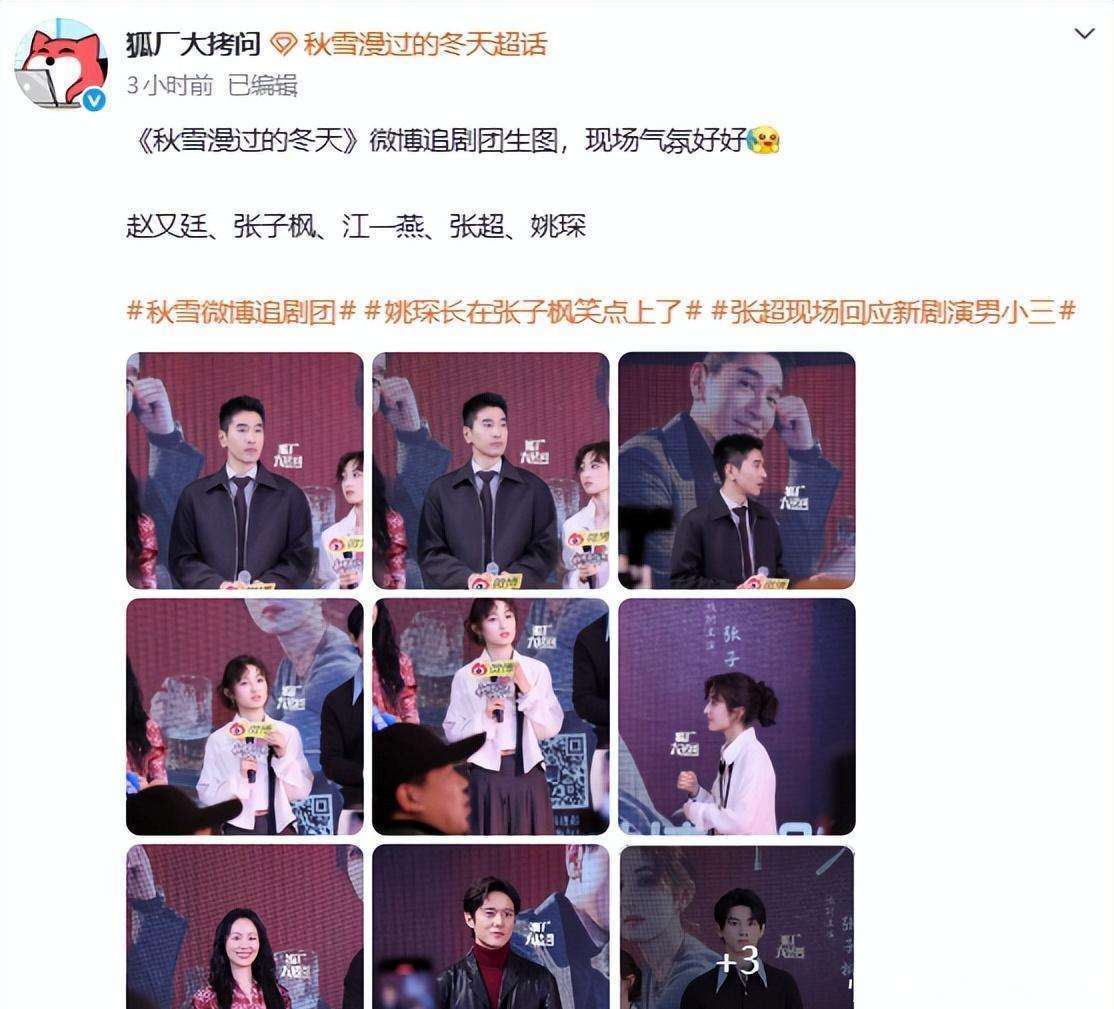Viewport: 1114px width, 1009px height.
Task: View the third photo in the top row
Action: tap(737, 470)
